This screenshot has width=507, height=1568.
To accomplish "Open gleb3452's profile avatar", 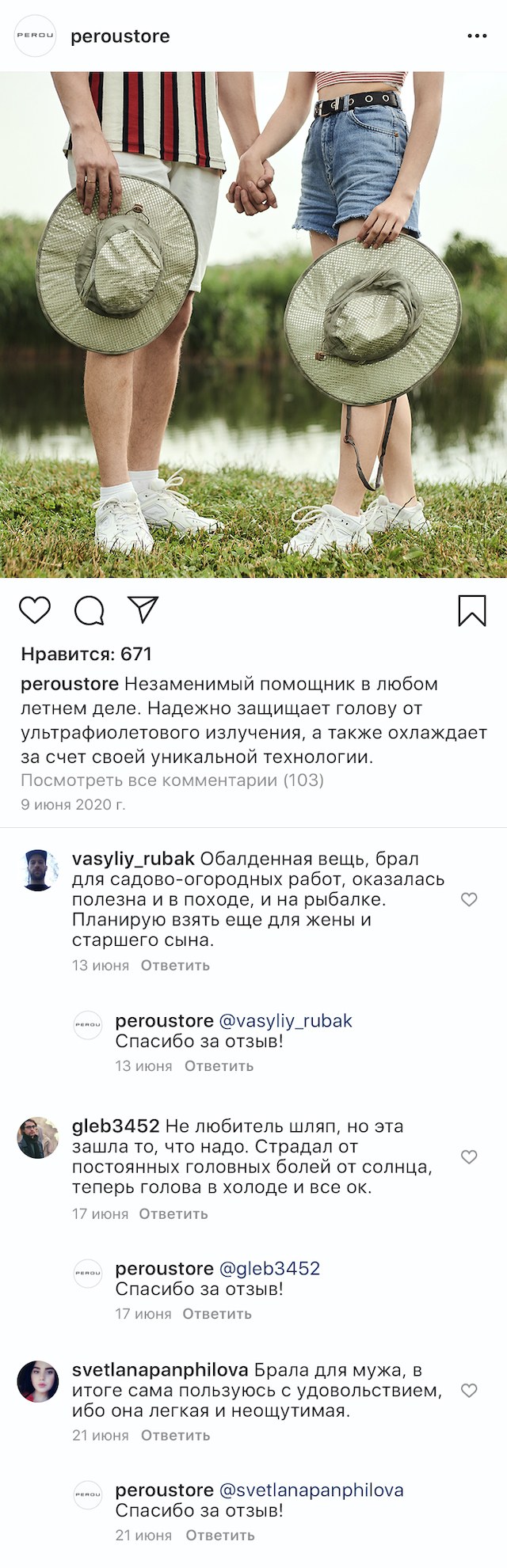I will click(38, 1137).
